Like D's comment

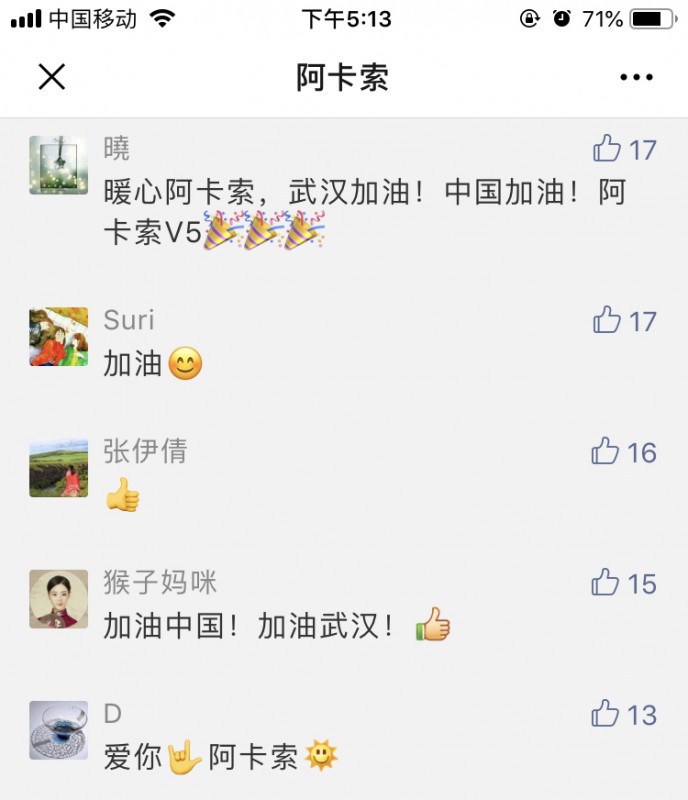coord(606,714)
